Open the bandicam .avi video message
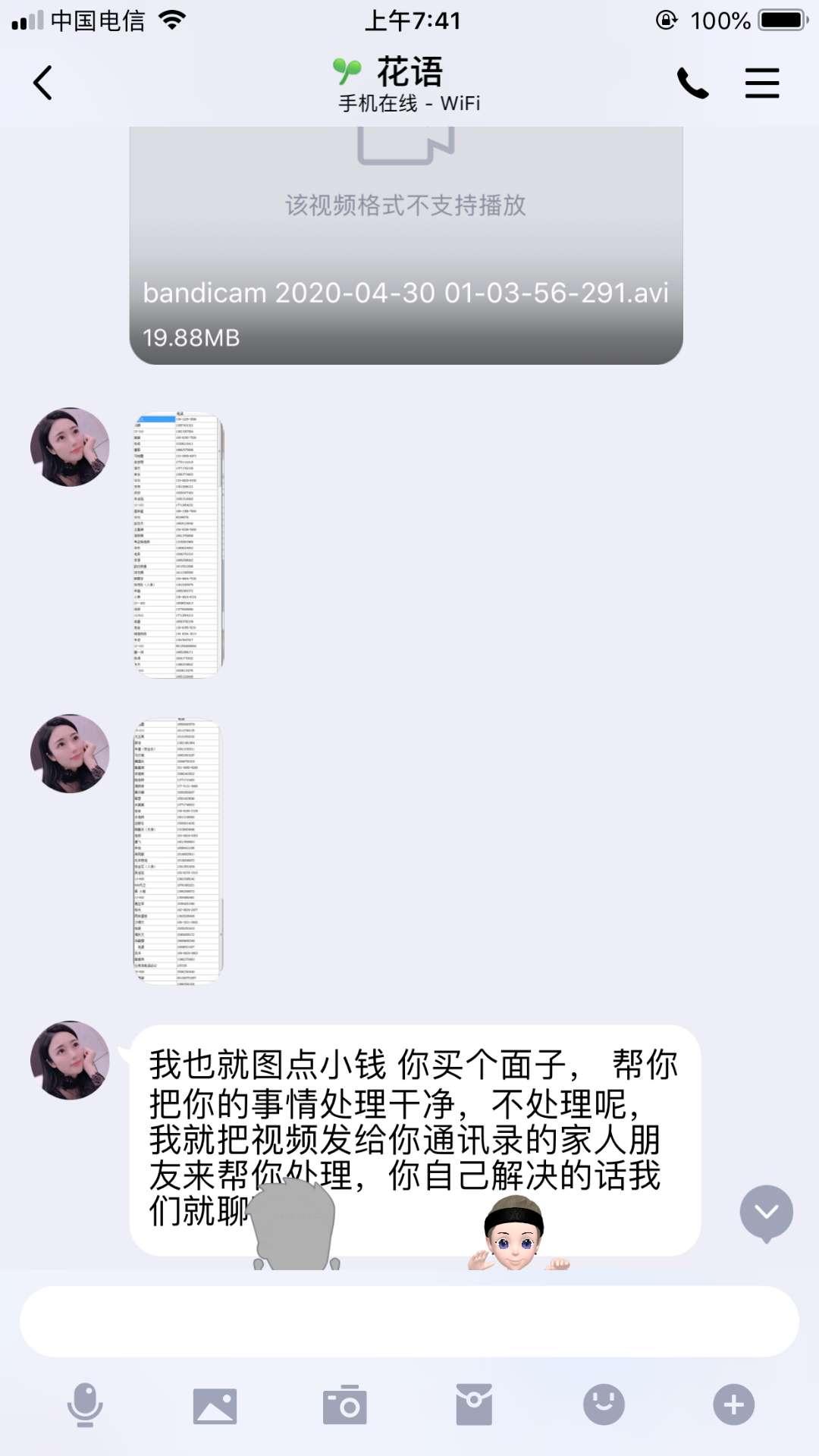819x1456 pixels. pos(406,245)
